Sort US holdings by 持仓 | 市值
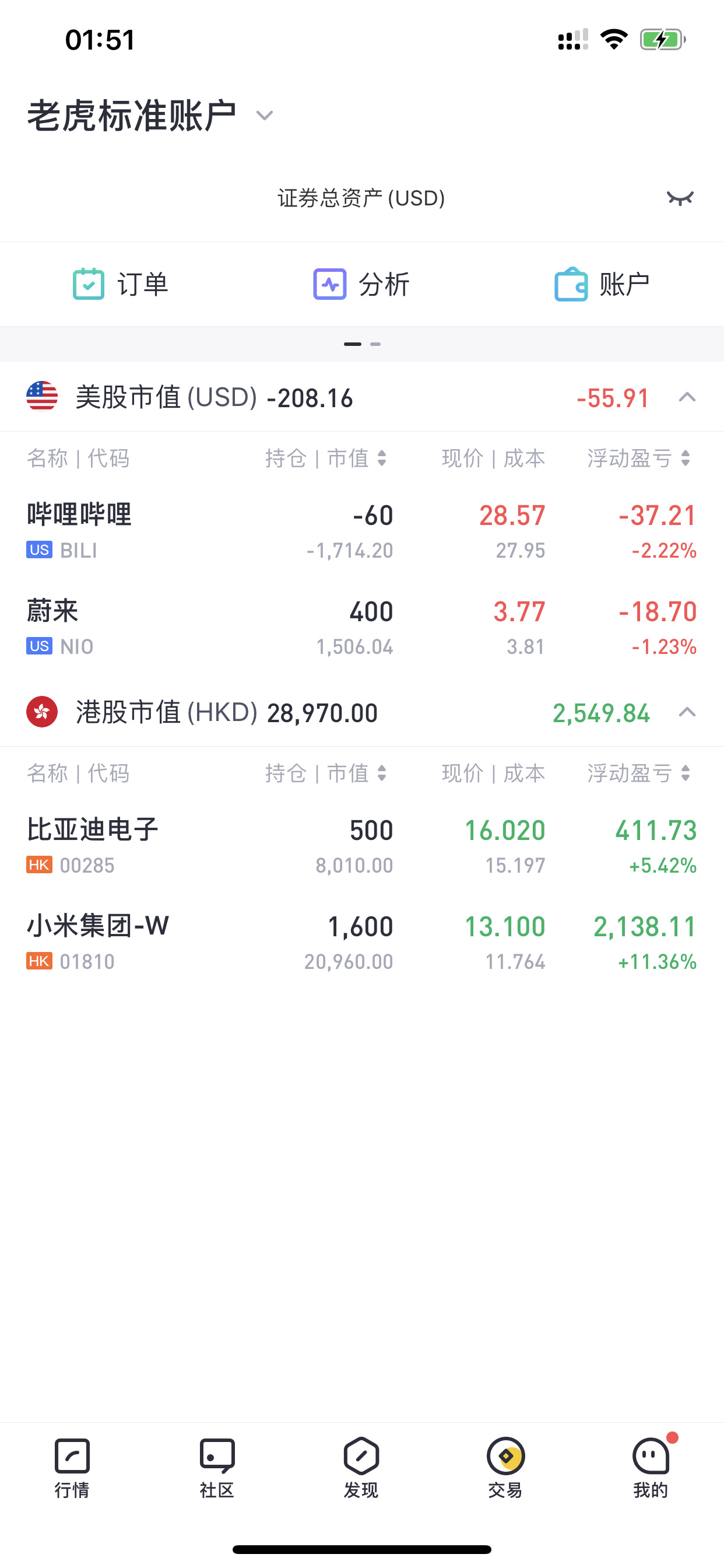The width and height of the screenshot is (724, 1568). (326, 459)
